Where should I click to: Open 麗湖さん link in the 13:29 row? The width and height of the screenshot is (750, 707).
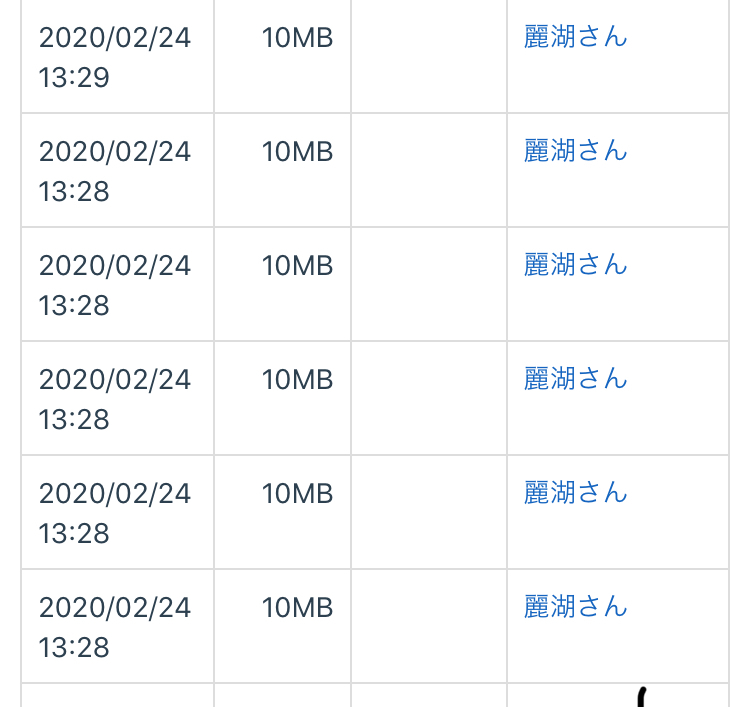point(575,37)
